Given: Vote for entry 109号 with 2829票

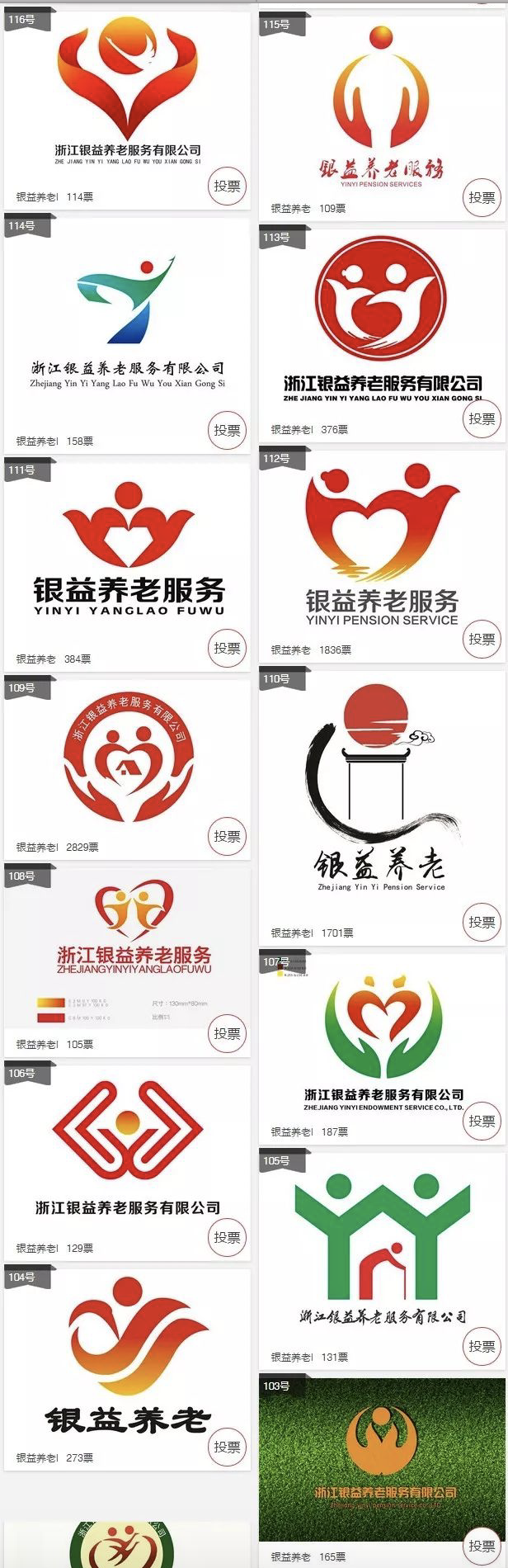Looking at the screenshot, I should 227,836.
